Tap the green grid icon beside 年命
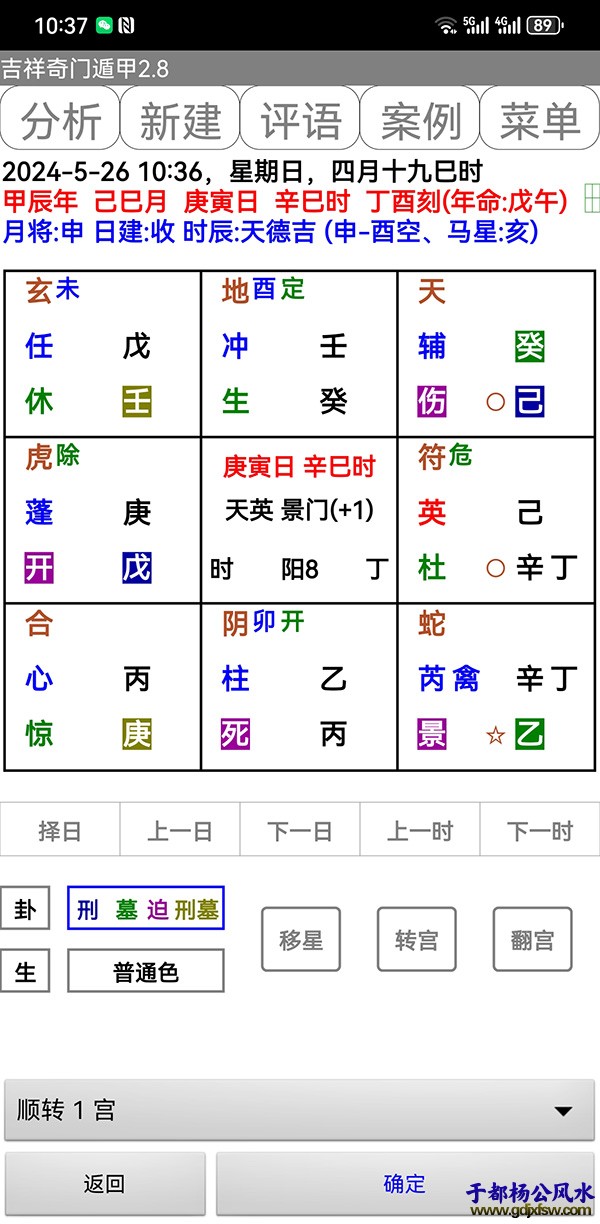This screenshot has height=1224, width=600. click(590, 198)
